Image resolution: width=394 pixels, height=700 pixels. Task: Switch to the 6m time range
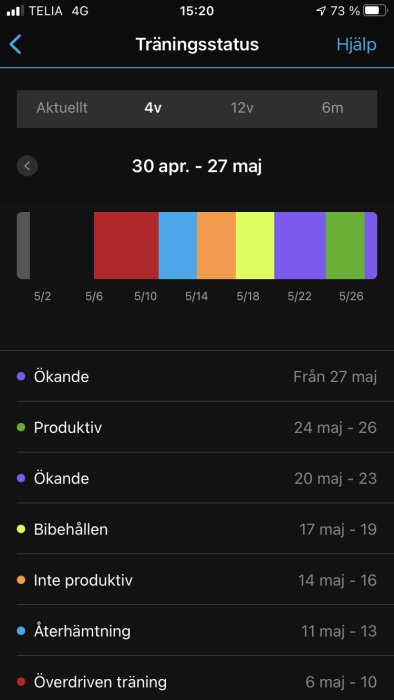pos(332,108)
